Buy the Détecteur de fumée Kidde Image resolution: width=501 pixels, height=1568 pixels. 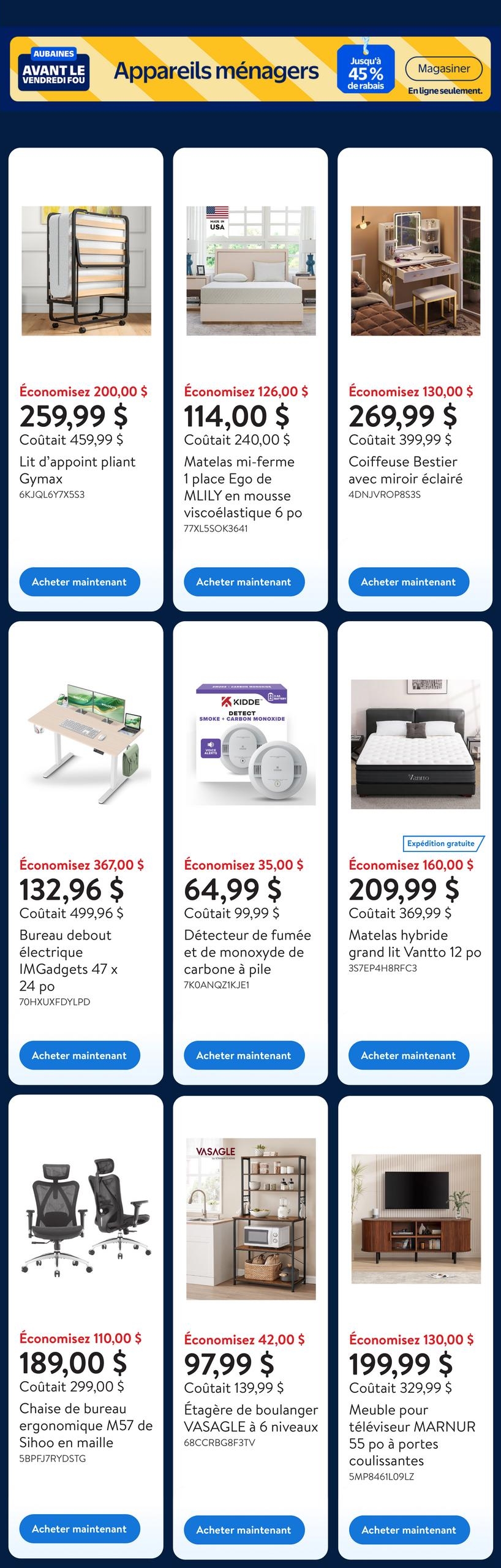click(244, 1055)
